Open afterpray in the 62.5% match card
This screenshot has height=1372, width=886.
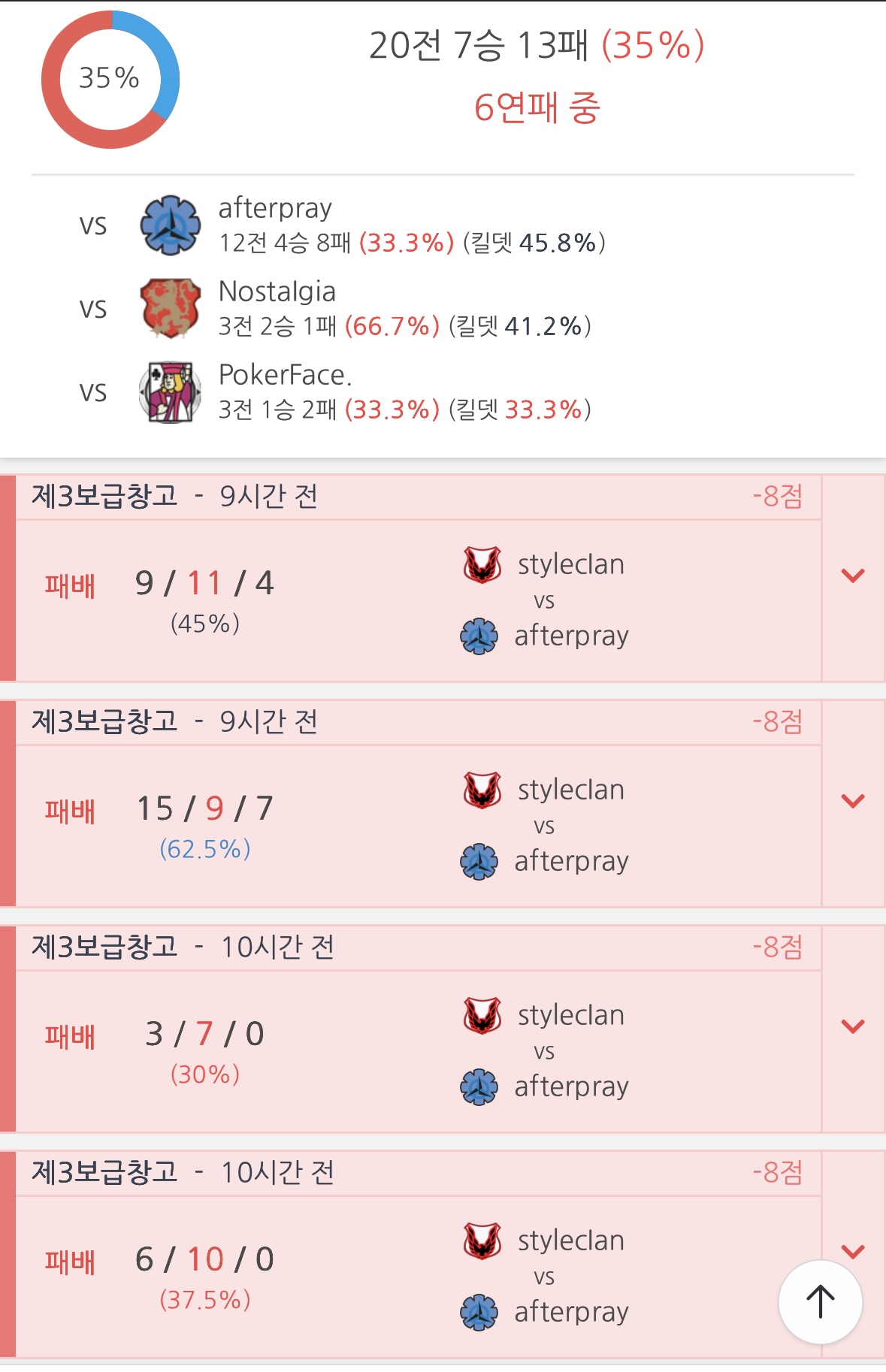(570, 861)
